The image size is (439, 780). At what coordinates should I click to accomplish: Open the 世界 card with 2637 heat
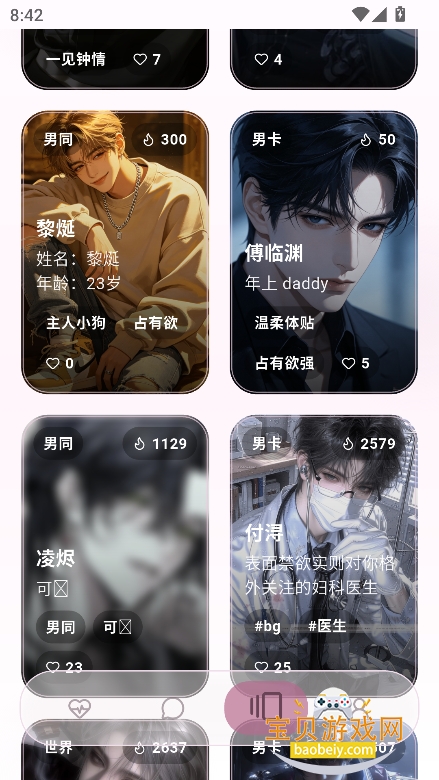coord(115,750)
